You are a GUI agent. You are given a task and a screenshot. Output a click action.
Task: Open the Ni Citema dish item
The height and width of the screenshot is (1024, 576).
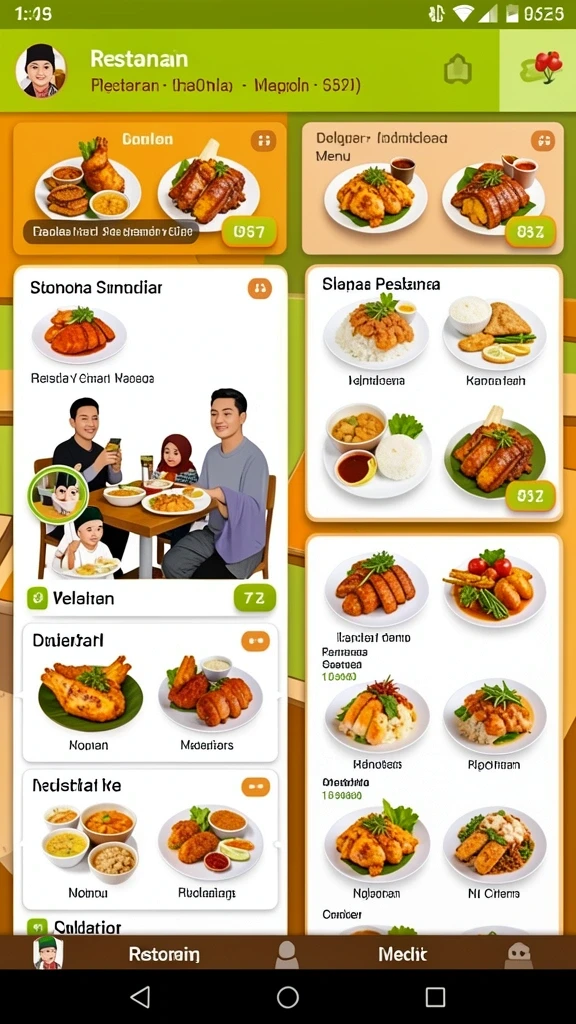point(494,854)
